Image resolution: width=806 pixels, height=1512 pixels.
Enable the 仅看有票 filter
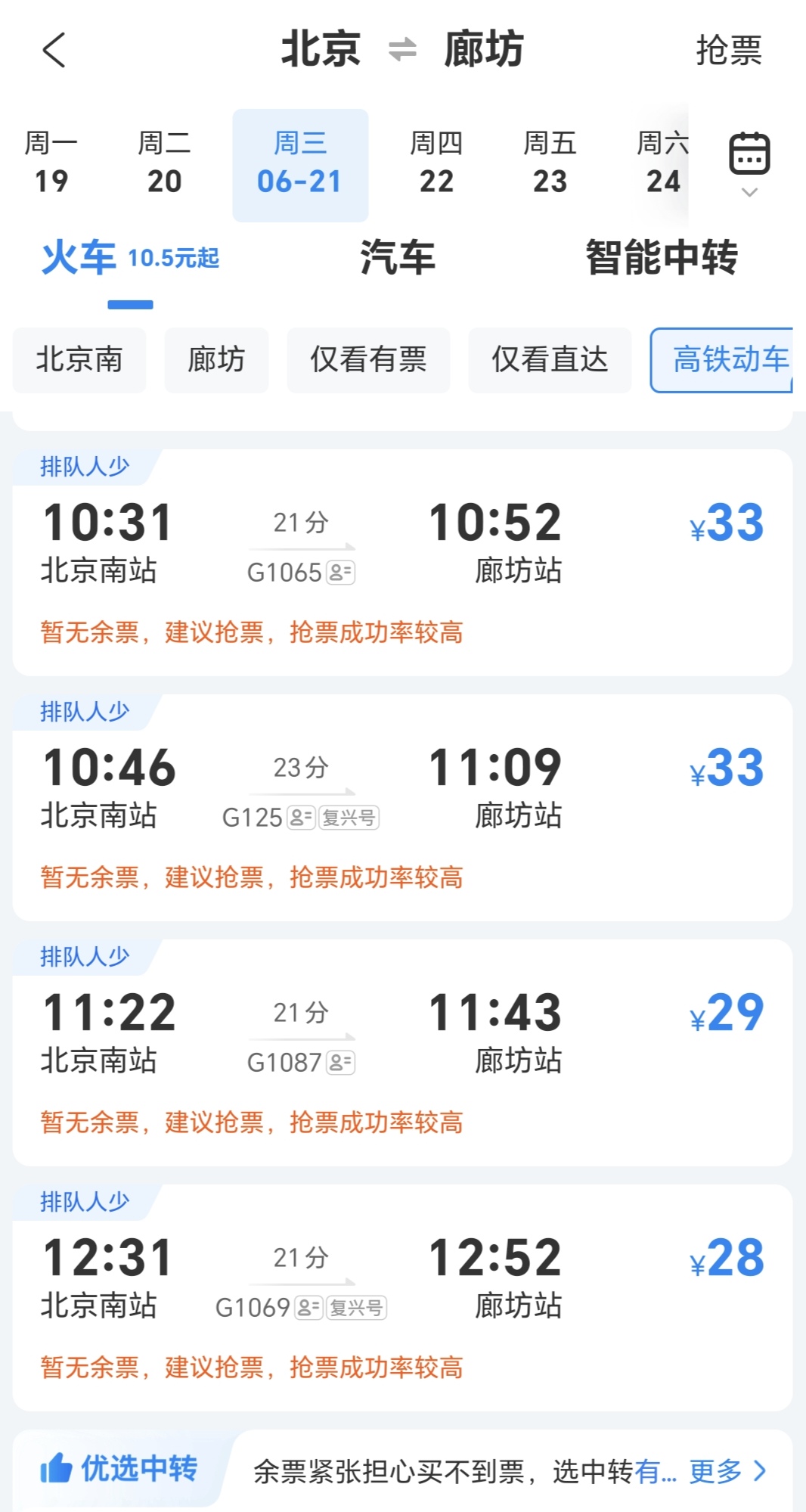tap(369, 360)
